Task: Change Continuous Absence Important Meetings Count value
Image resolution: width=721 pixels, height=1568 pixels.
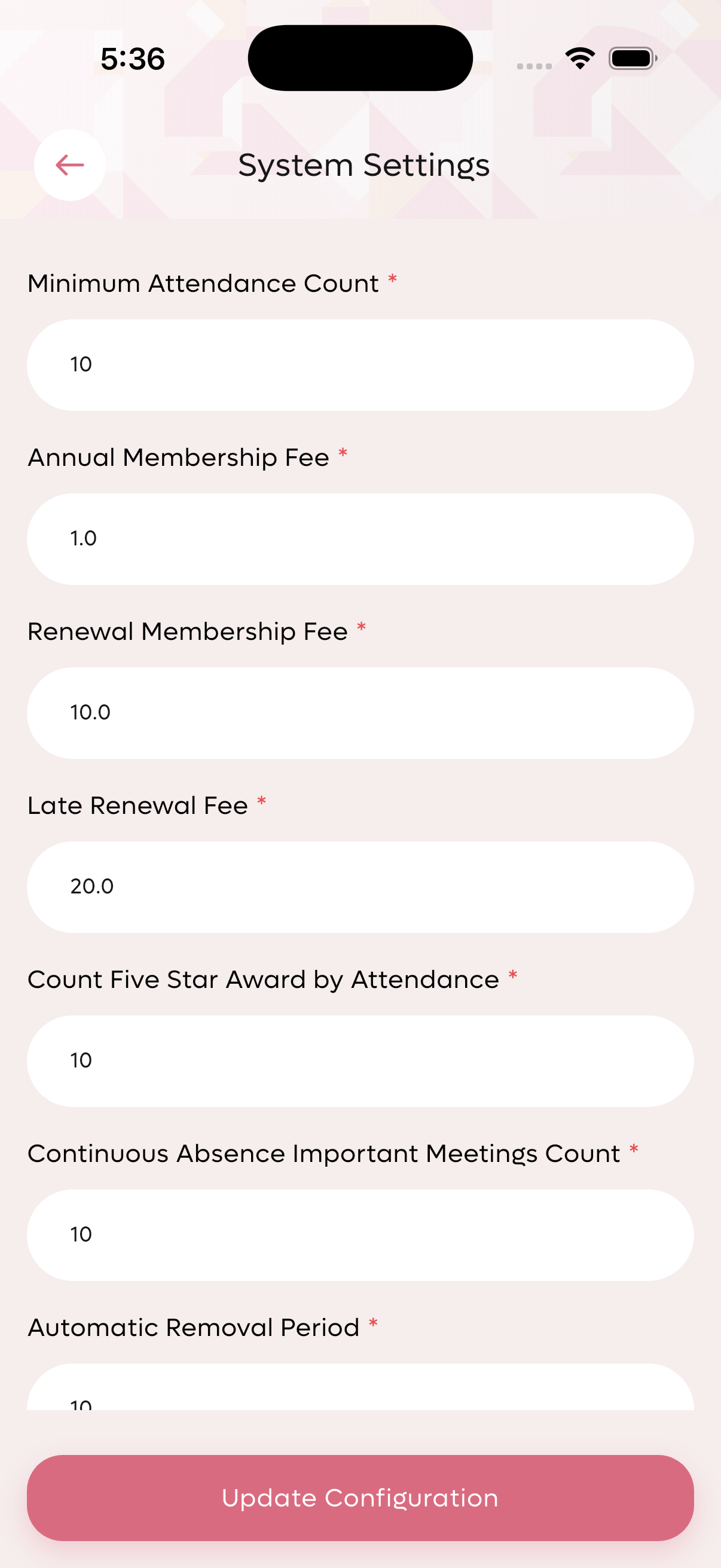Action: click(360, 1236)
